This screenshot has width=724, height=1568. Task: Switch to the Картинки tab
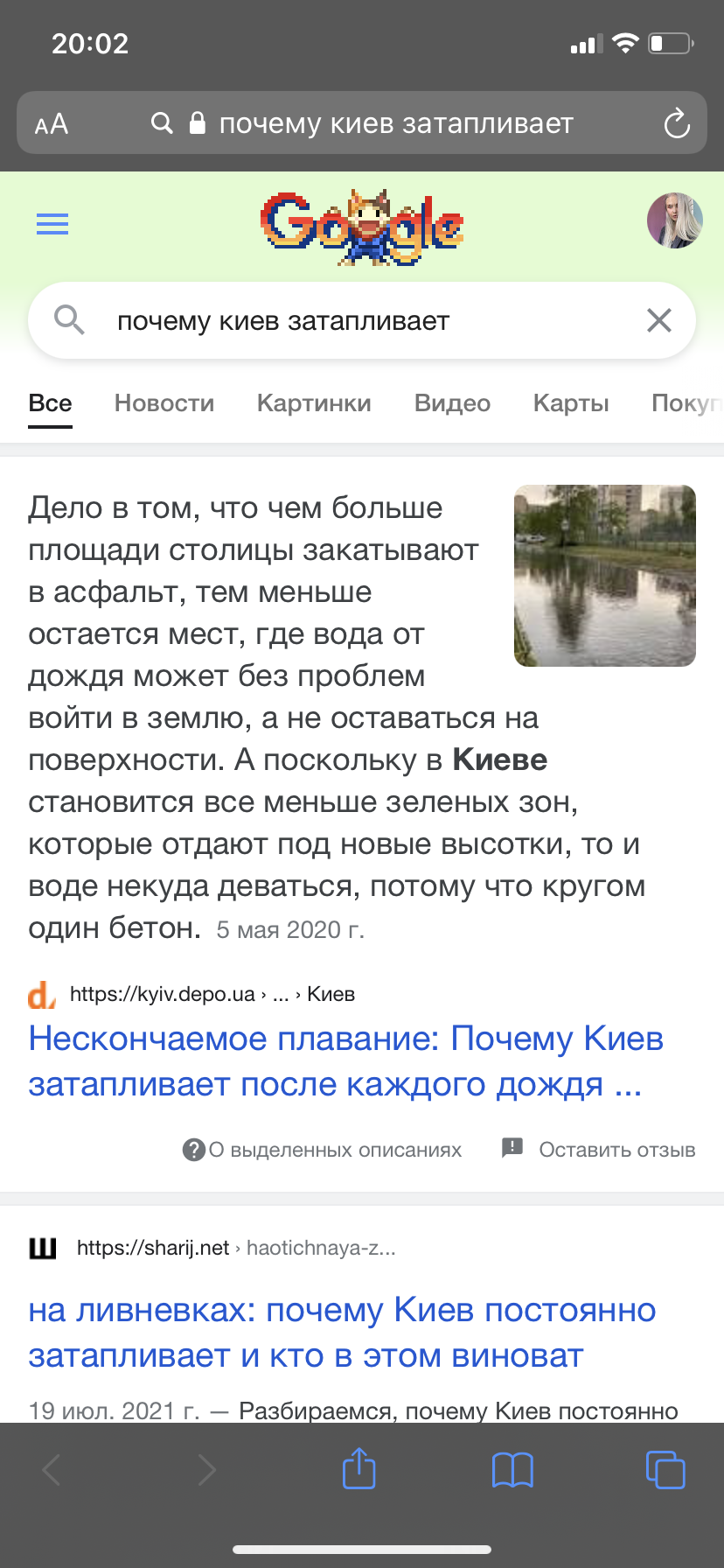pos(314,403)
